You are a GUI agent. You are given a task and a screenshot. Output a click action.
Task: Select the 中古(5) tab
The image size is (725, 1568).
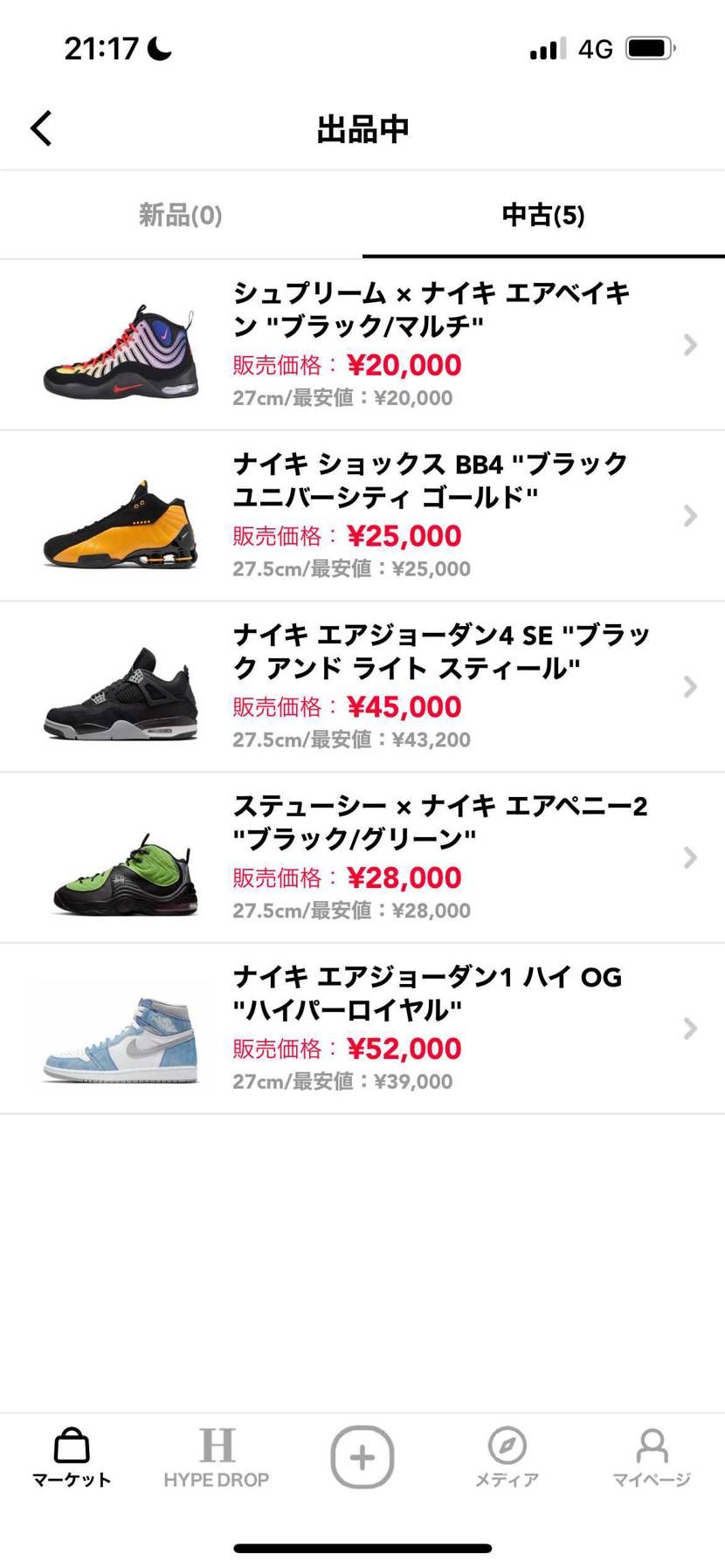[x=542, y=215]
